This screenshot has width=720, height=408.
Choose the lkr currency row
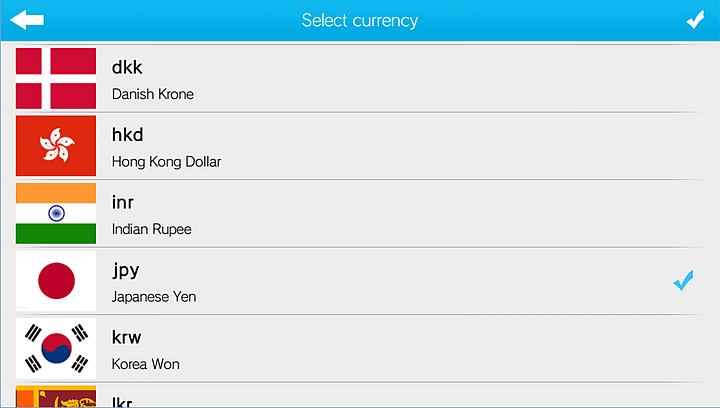(360, 397)
